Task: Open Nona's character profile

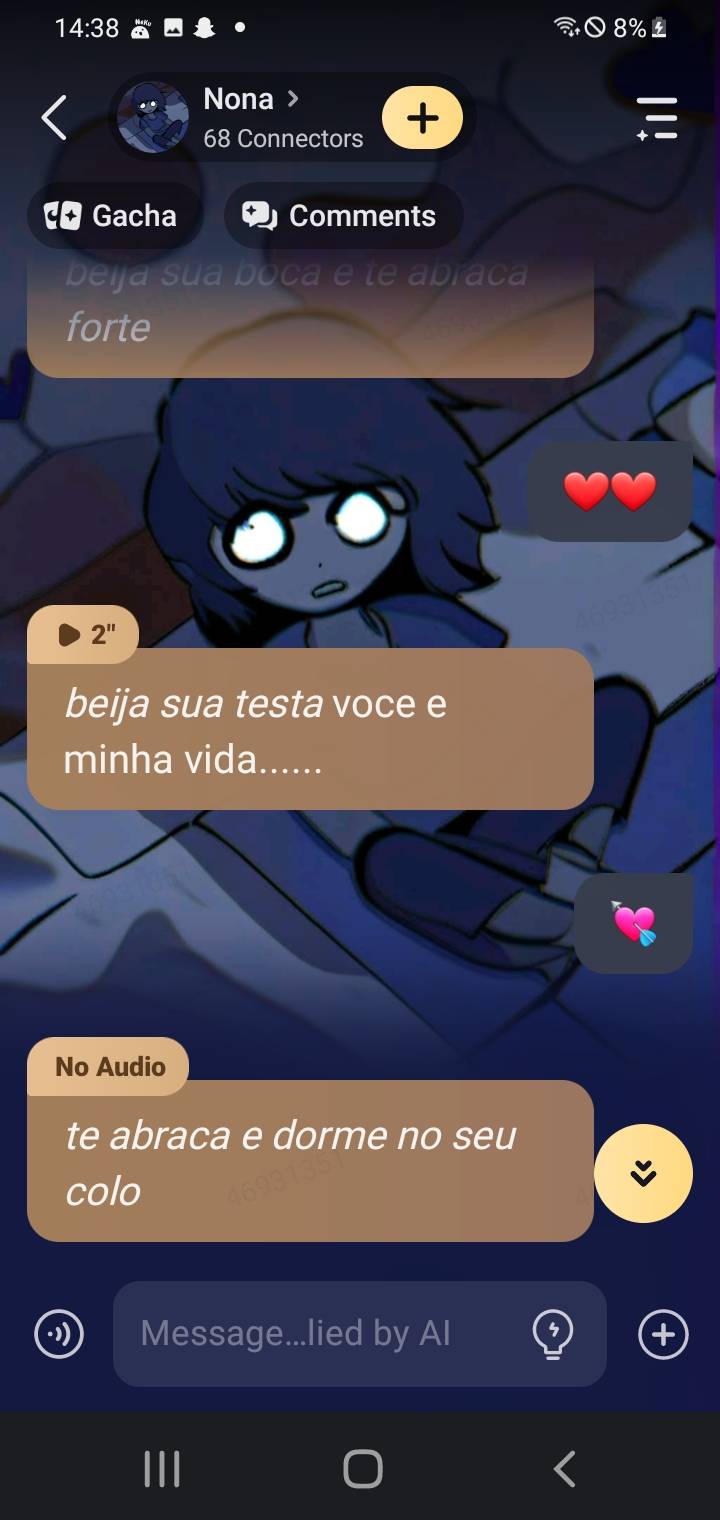Action: 250,117
